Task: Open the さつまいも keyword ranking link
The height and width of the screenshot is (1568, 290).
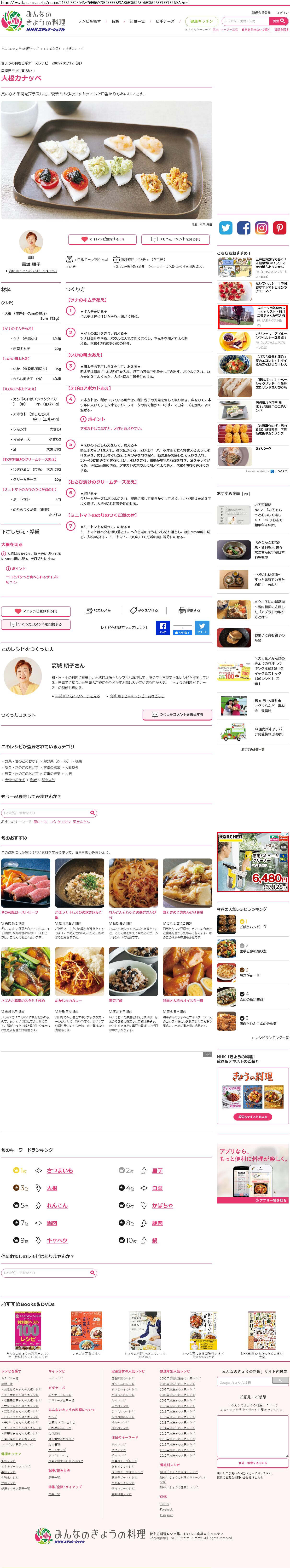Action: point(60,1171)
